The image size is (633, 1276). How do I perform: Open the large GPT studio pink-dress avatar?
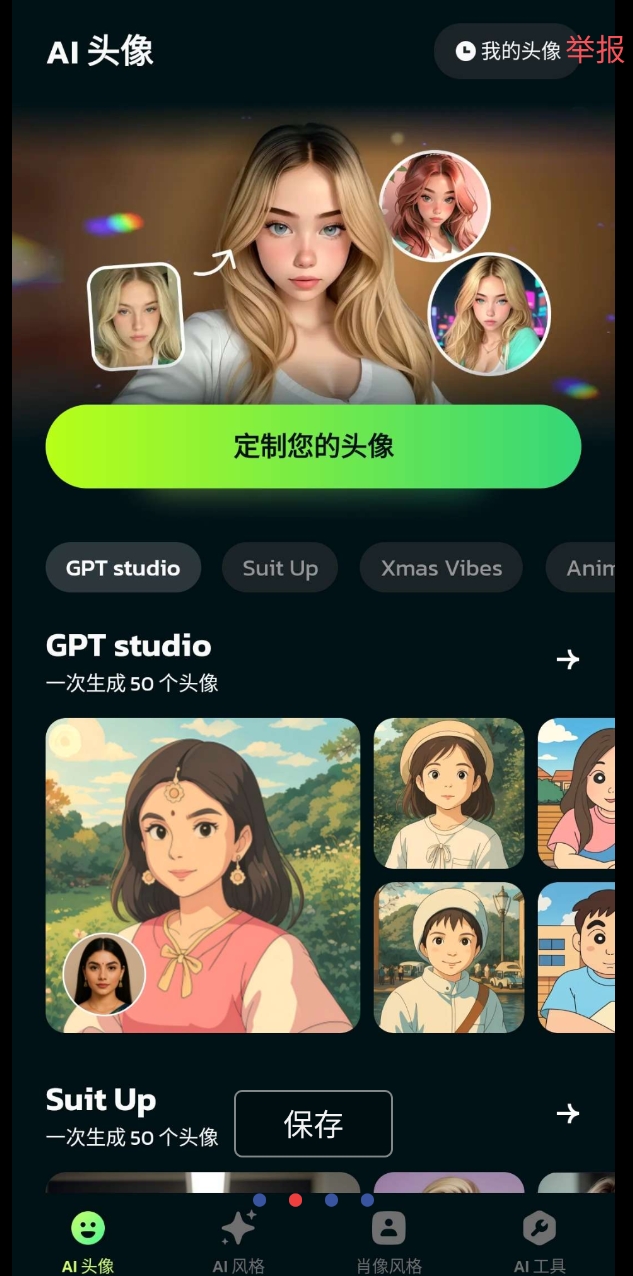click(x=203, y=875)
